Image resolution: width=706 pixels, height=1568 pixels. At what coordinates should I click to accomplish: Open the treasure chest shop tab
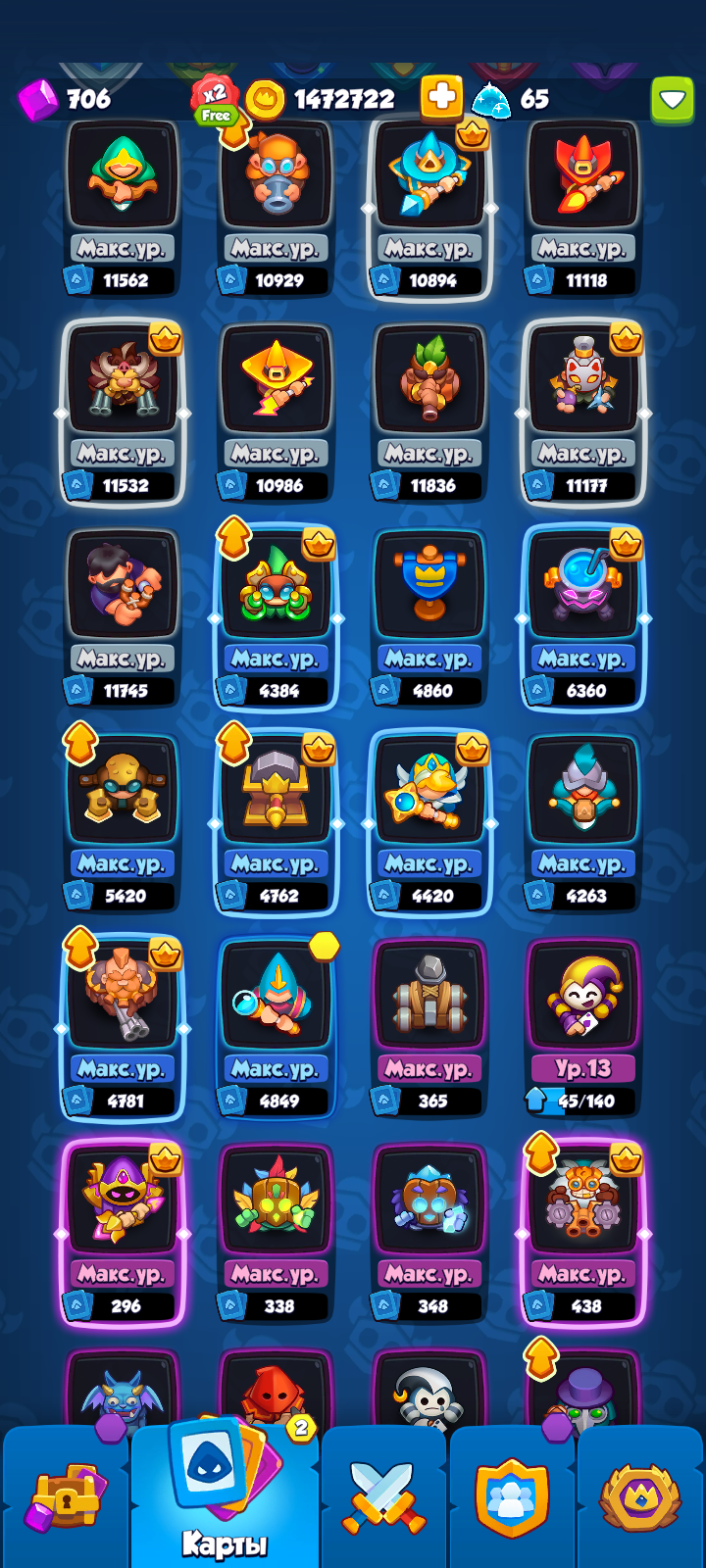pos(65,1497)
